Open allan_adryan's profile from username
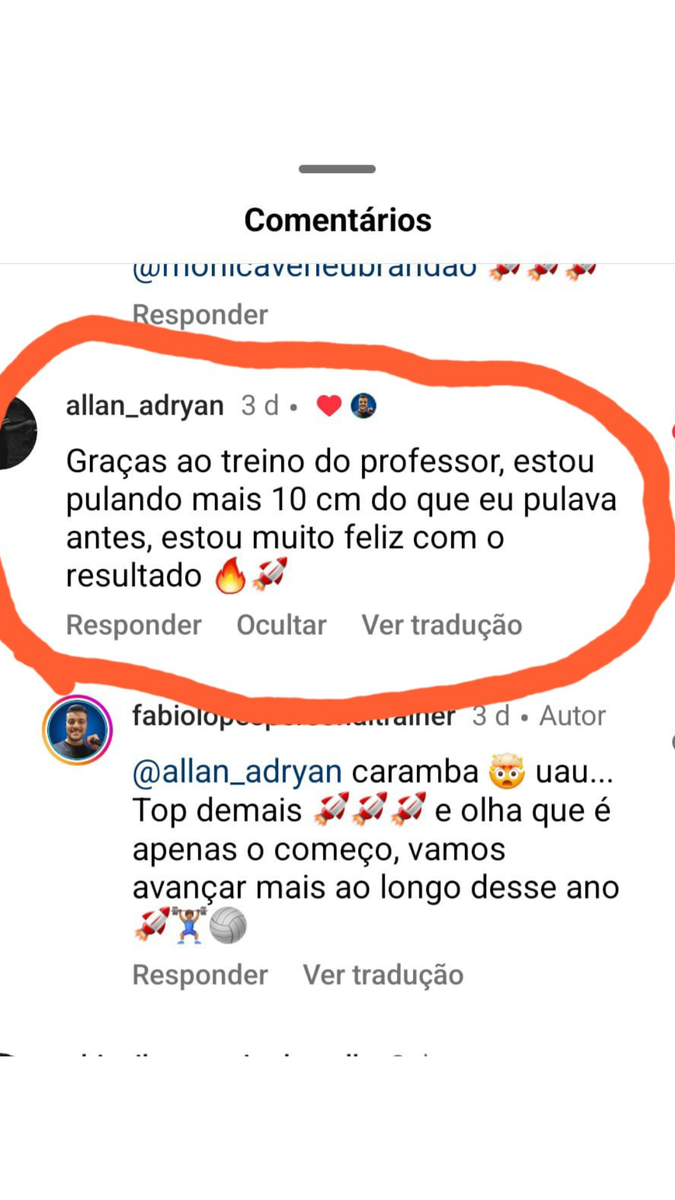This screenshot has height=1200, width=675. [x=144, y=405]
